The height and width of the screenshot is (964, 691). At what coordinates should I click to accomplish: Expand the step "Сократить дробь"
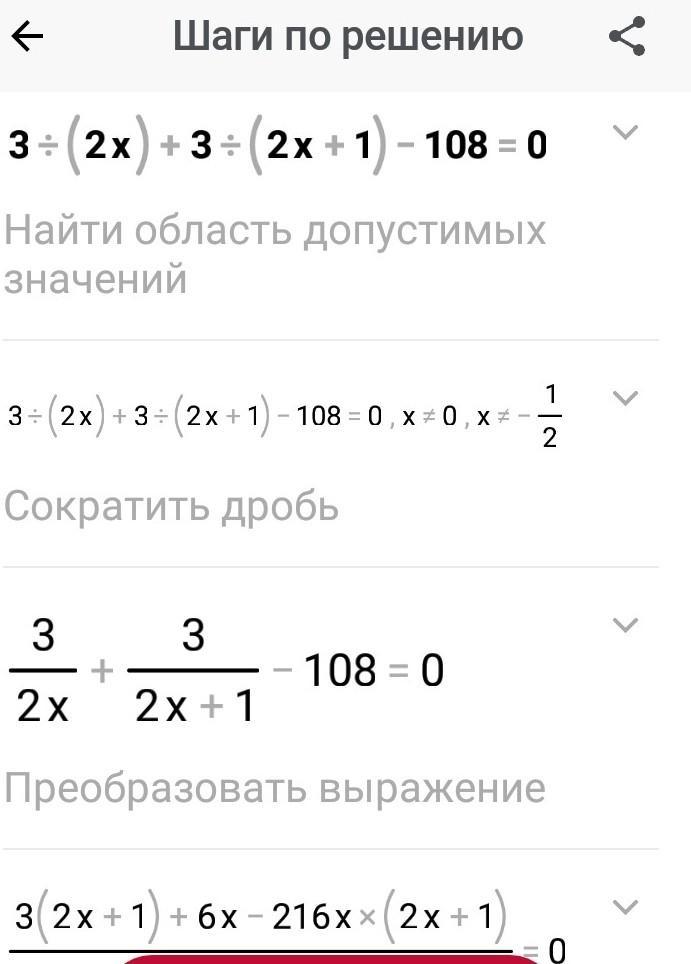coord(626,398)
